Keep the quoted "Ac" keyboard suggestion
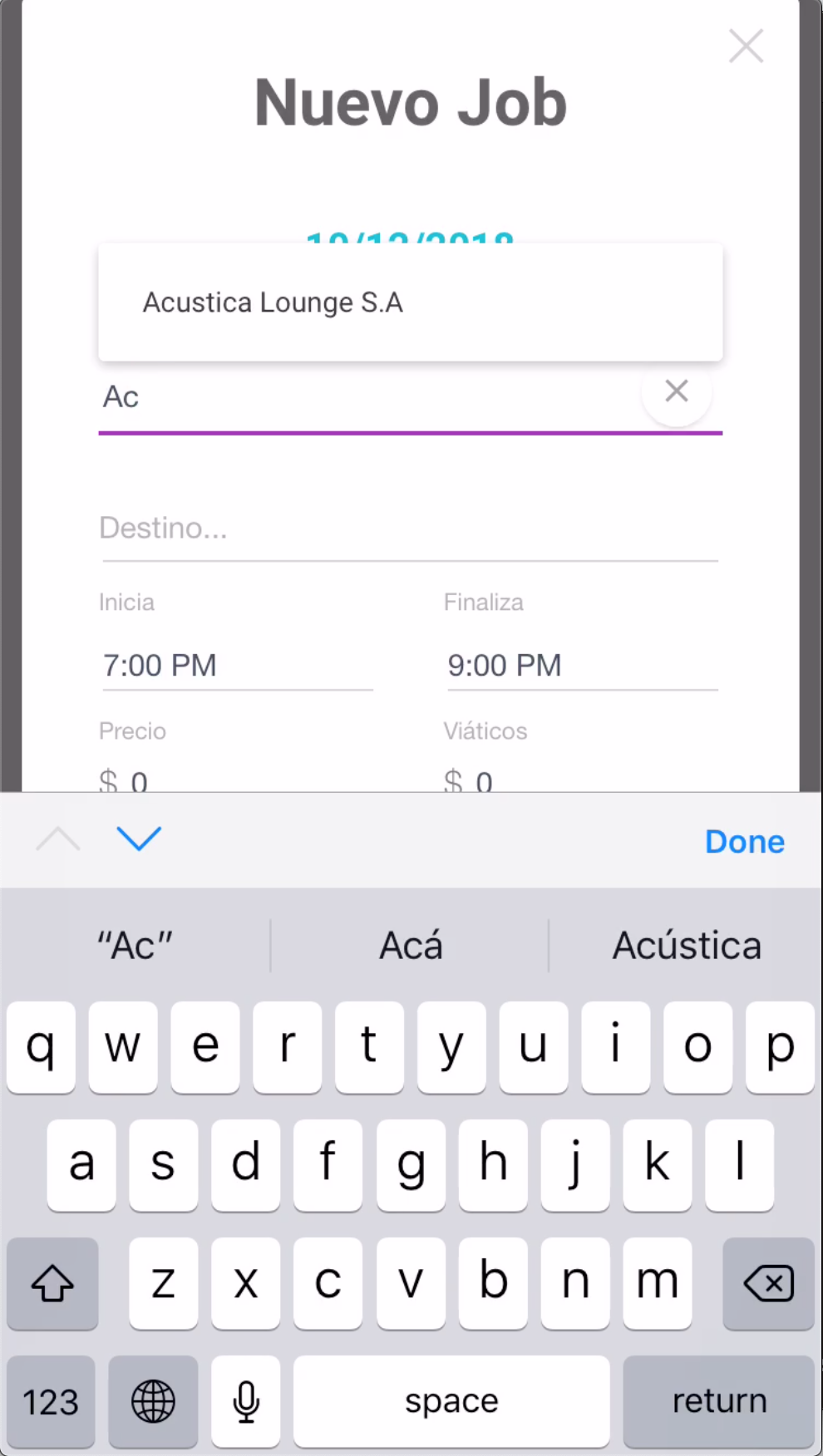Image resolution: width=823 pixels, height=1456 pixels. (x=136, y=946)
